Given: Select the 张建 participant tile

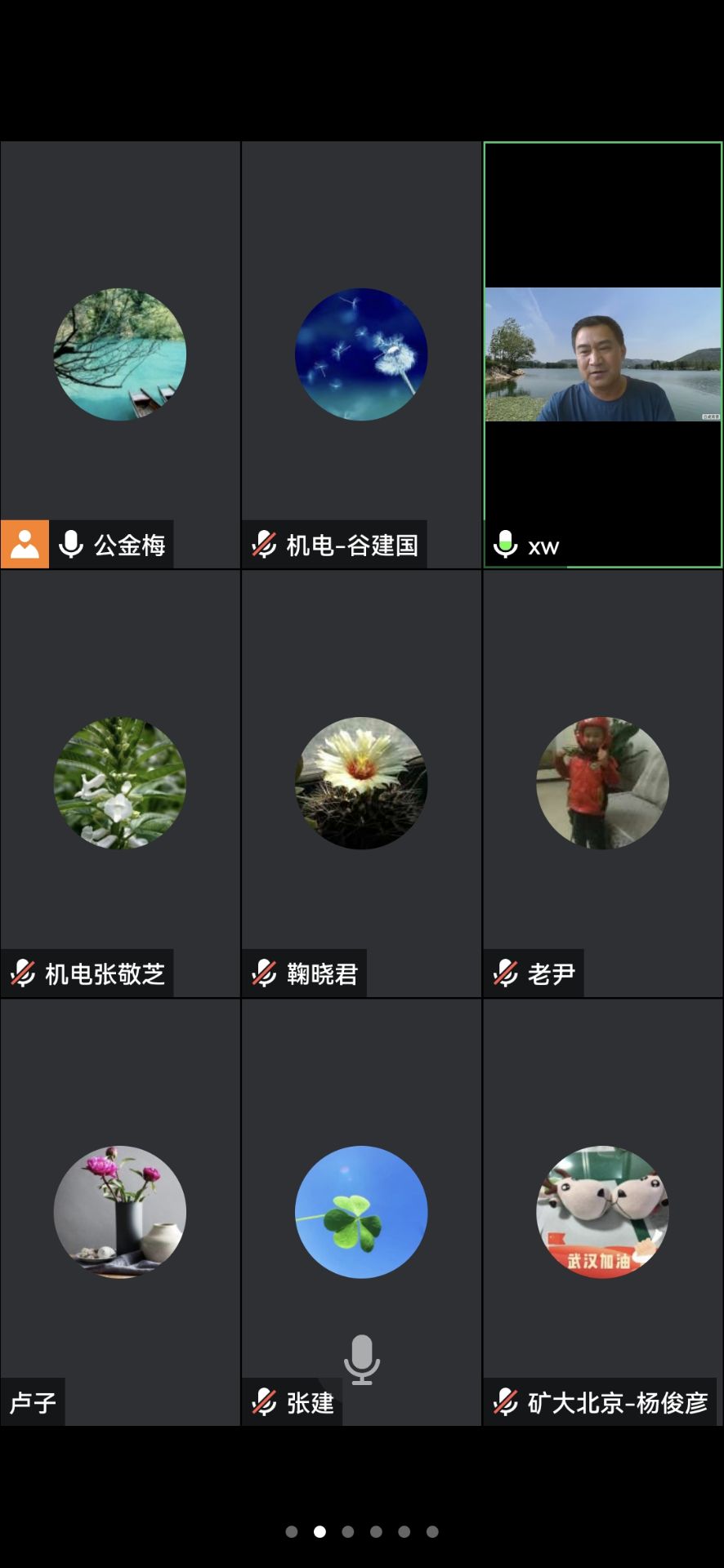Looking at the screenshot, I should click(361, 1211).
